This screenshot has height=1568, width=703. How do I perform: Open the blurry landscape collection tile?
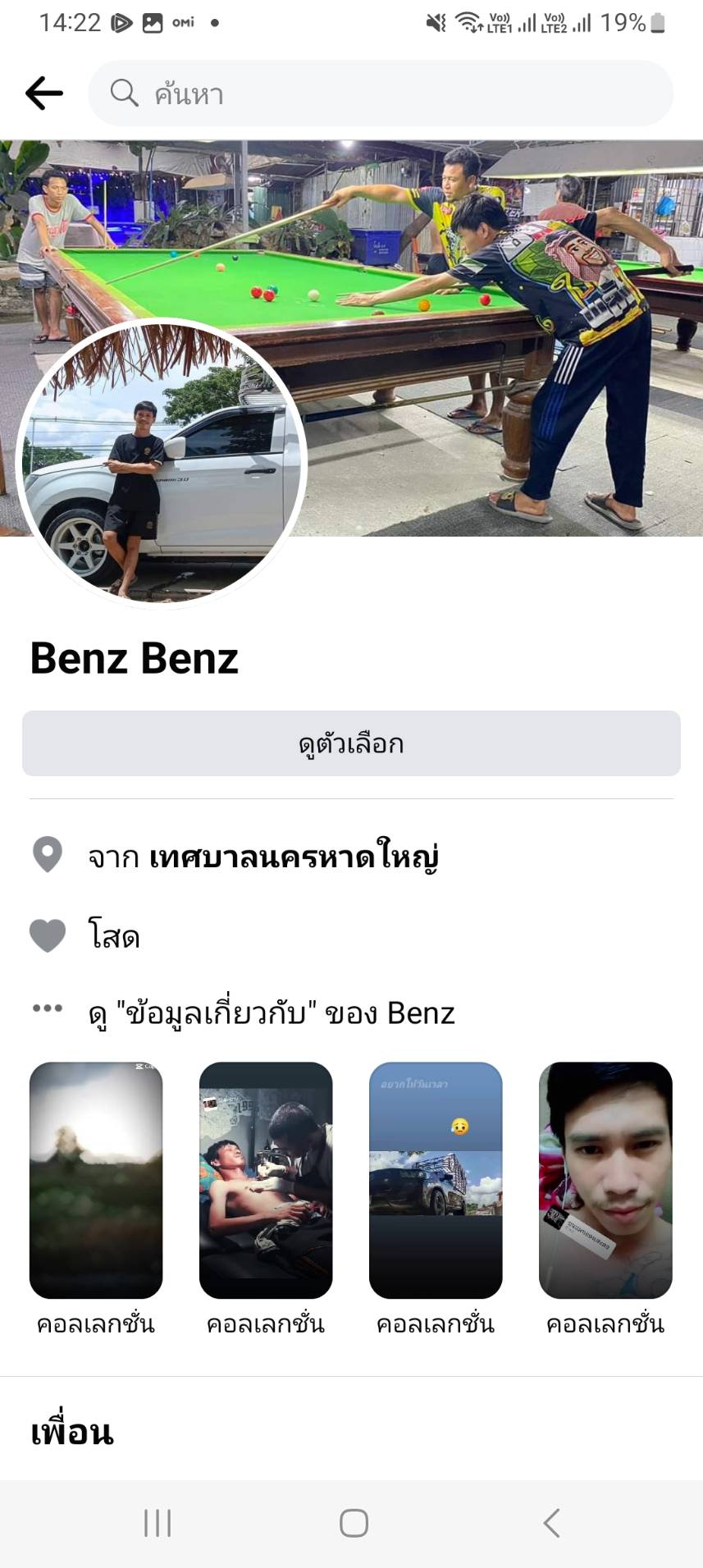point(96,1180)
